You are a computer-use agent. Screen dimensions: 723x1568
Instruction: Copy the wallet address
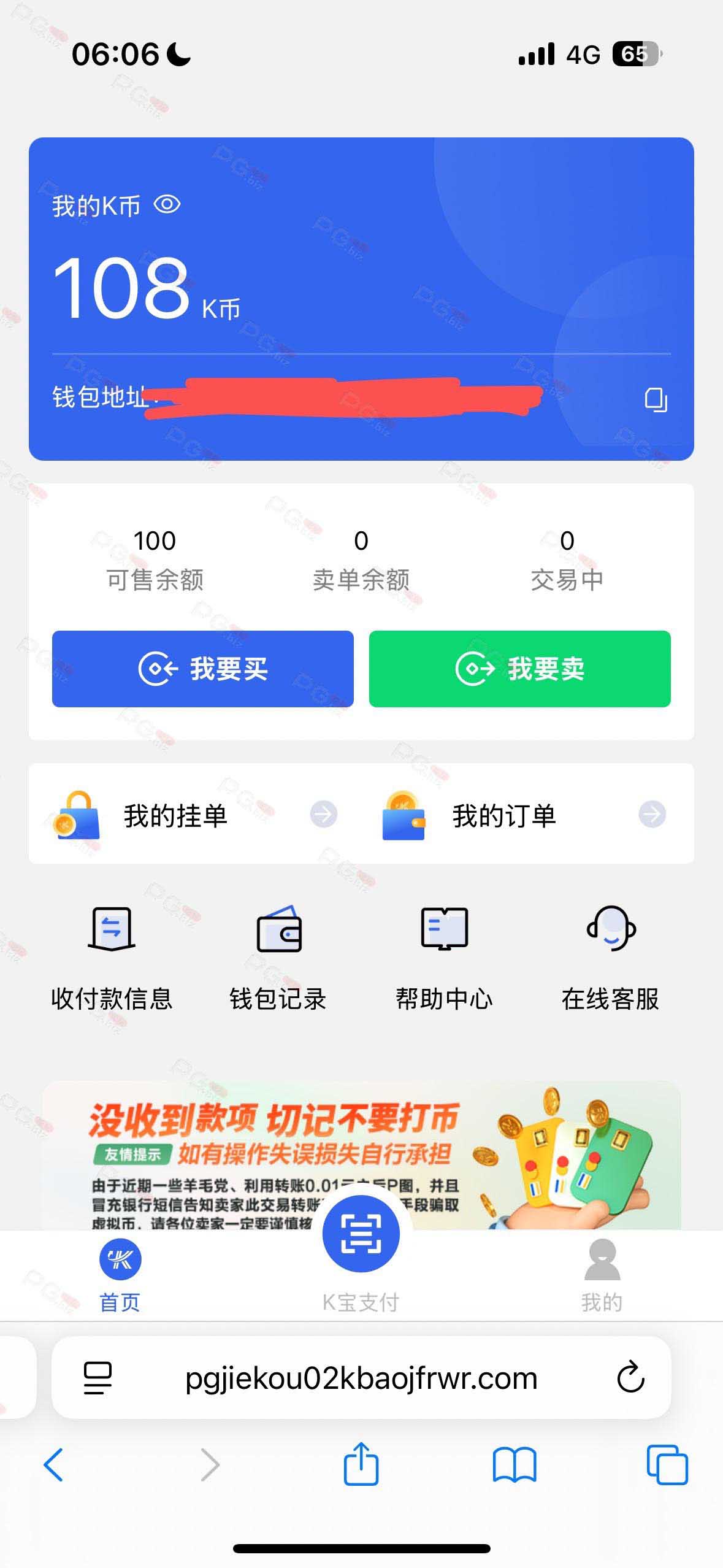[656, 399]
